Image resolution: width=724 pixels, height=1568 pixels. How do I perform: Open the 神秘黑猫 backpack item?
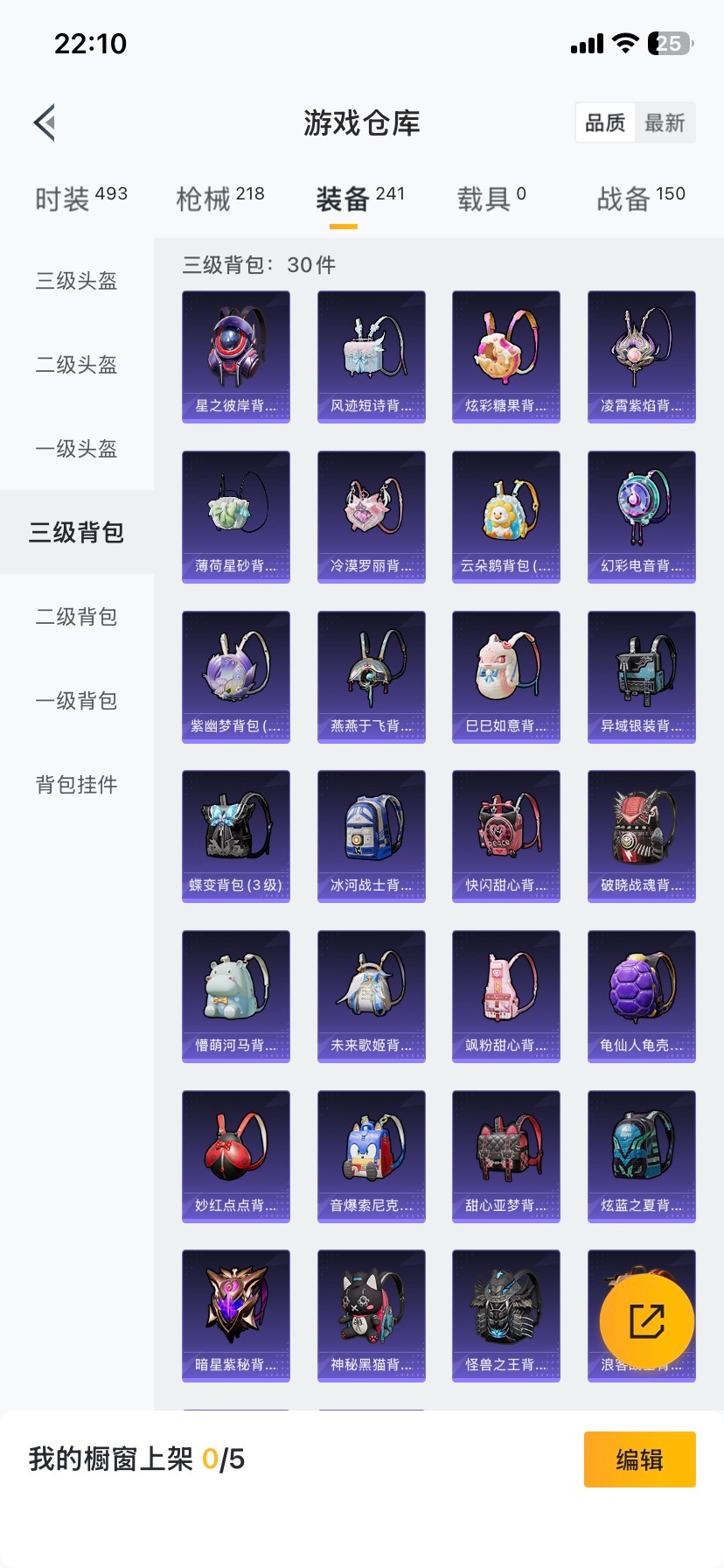point(371,1315)
